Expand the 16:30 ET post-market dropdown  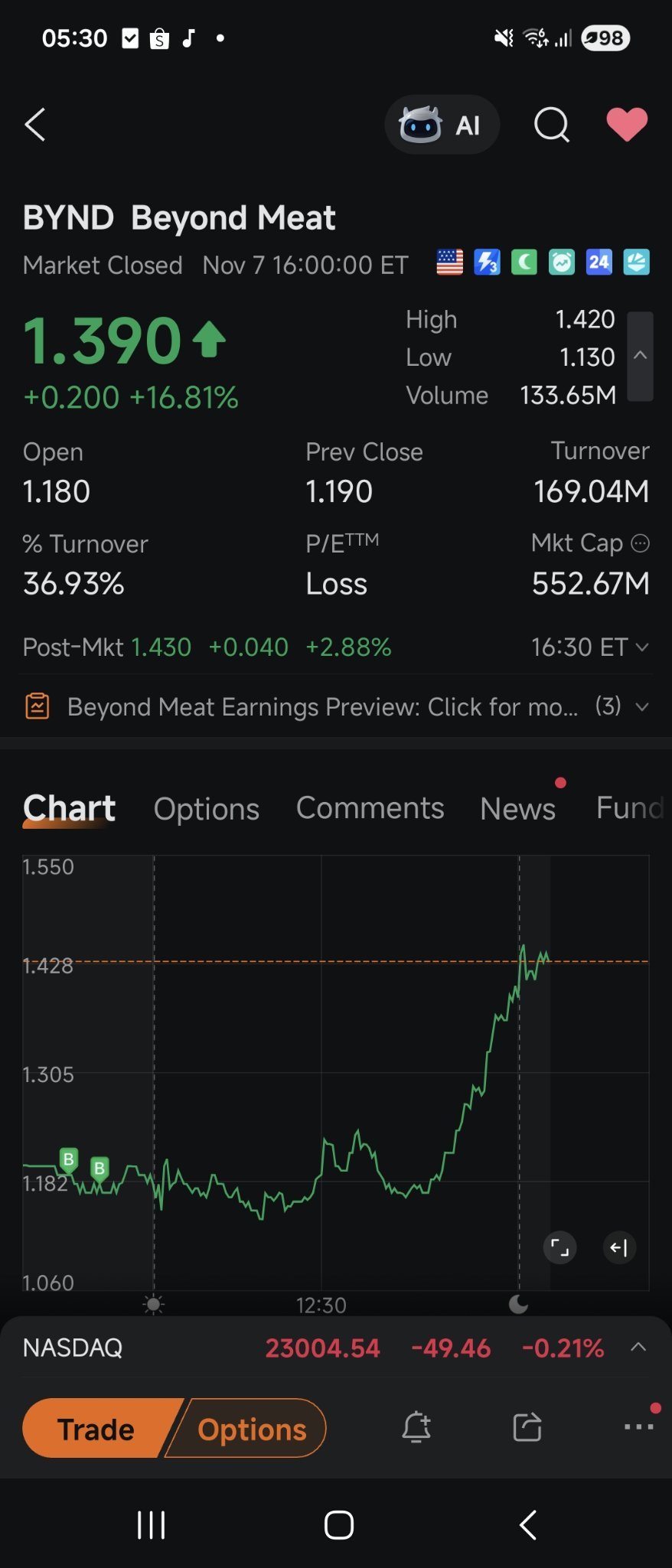pyautogui.click(x=591, y=647)
